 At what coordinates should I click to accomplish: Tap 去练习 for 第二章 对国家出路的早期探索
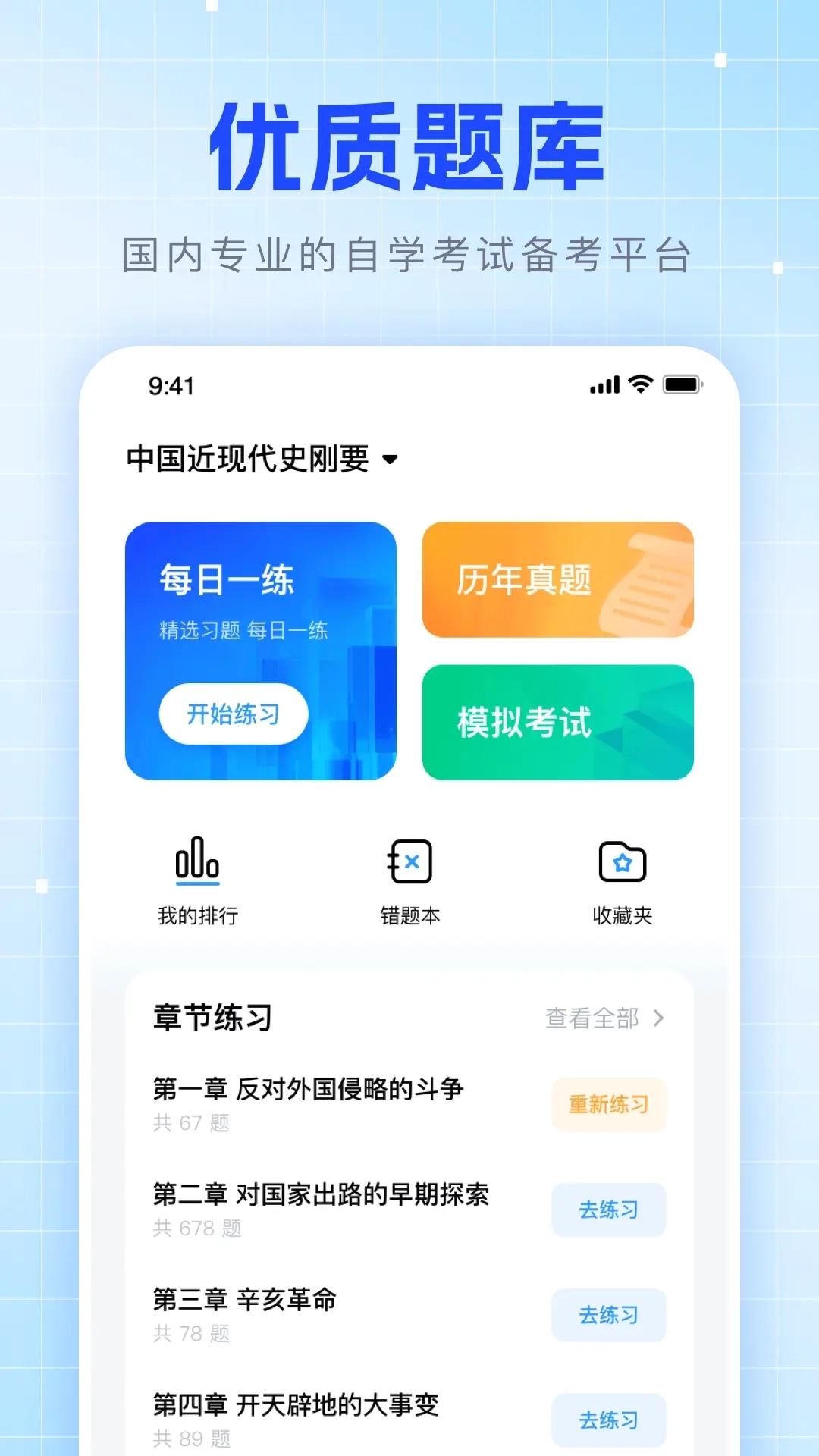[609, 1210]
